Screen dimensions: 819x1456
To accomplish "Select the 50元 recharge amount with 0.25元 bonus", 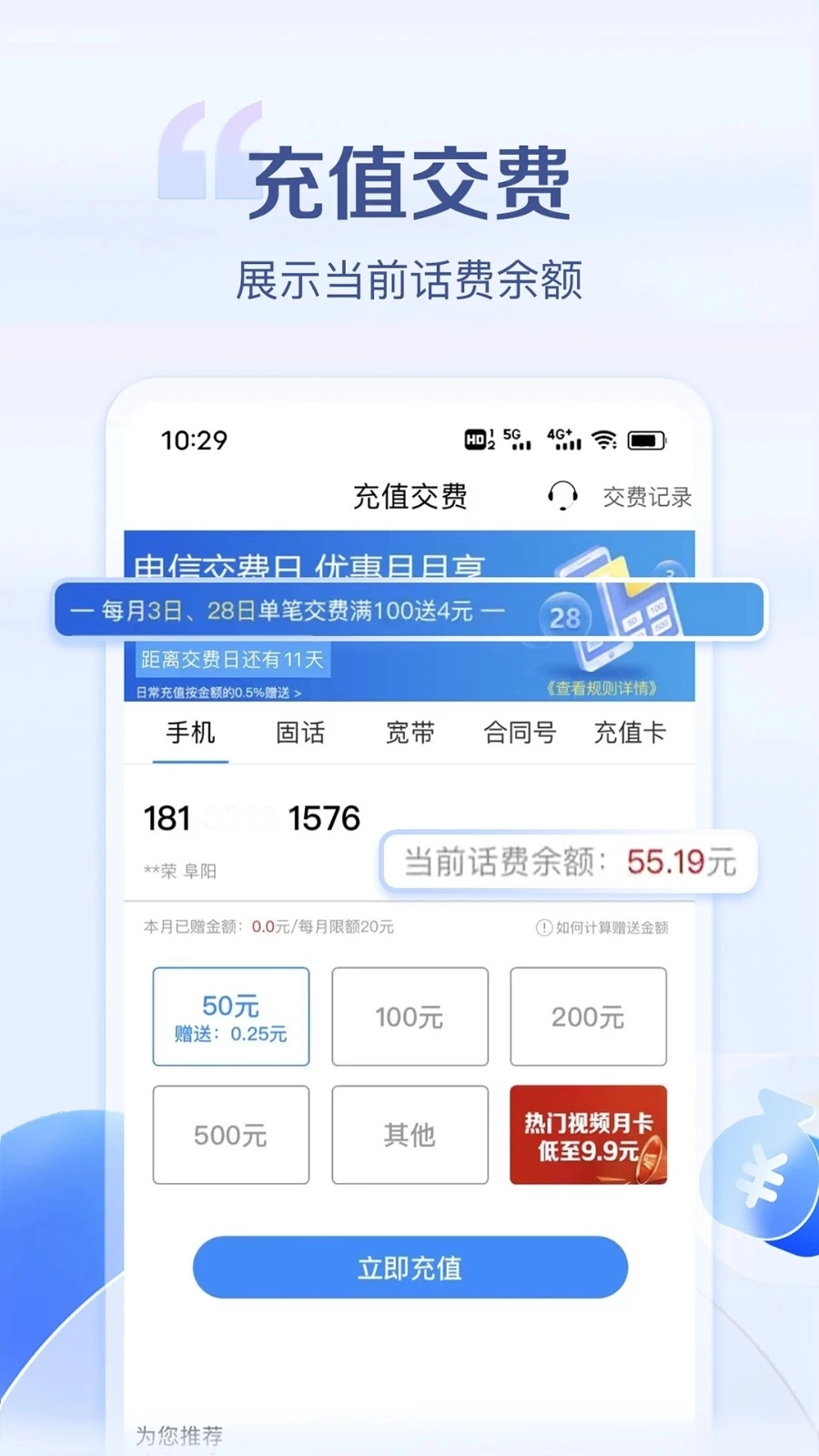I will (230, 1016).
